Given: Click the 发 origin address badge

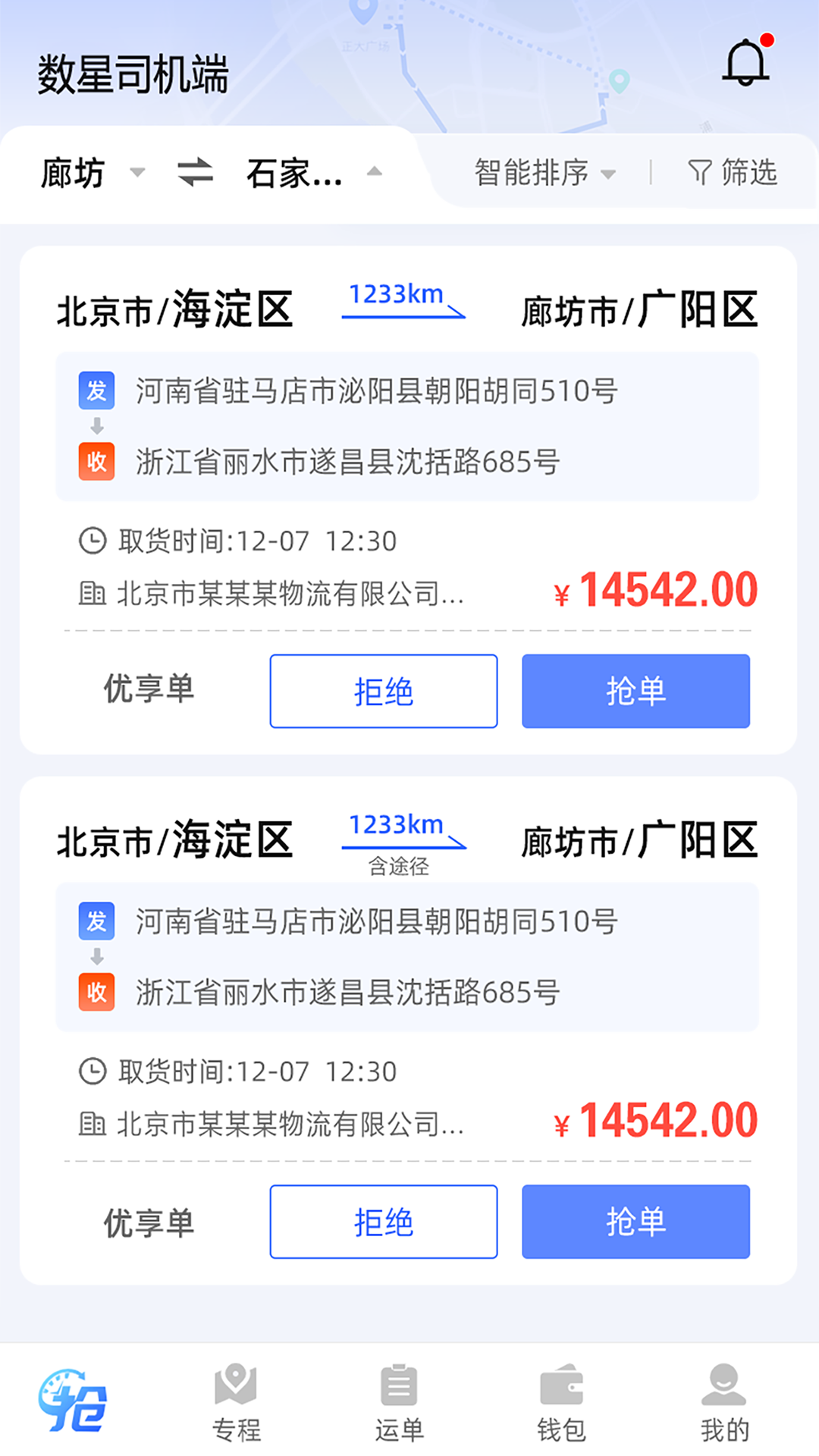Looking at the screenshot, I should (x=96, y=391).
